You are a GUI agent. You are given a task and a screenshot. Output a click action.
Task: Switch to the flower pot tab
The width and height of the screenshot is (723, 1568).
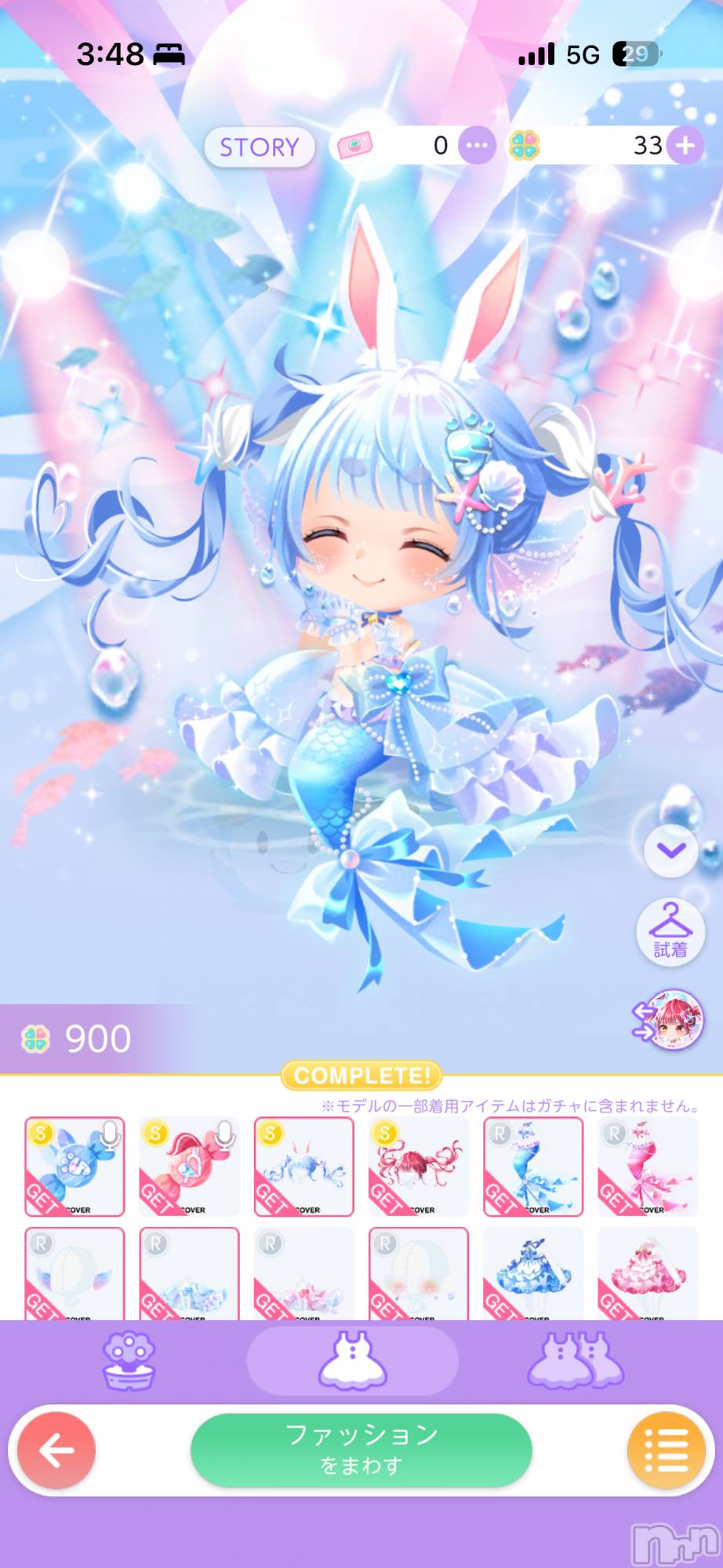(x=129, y=1362)
